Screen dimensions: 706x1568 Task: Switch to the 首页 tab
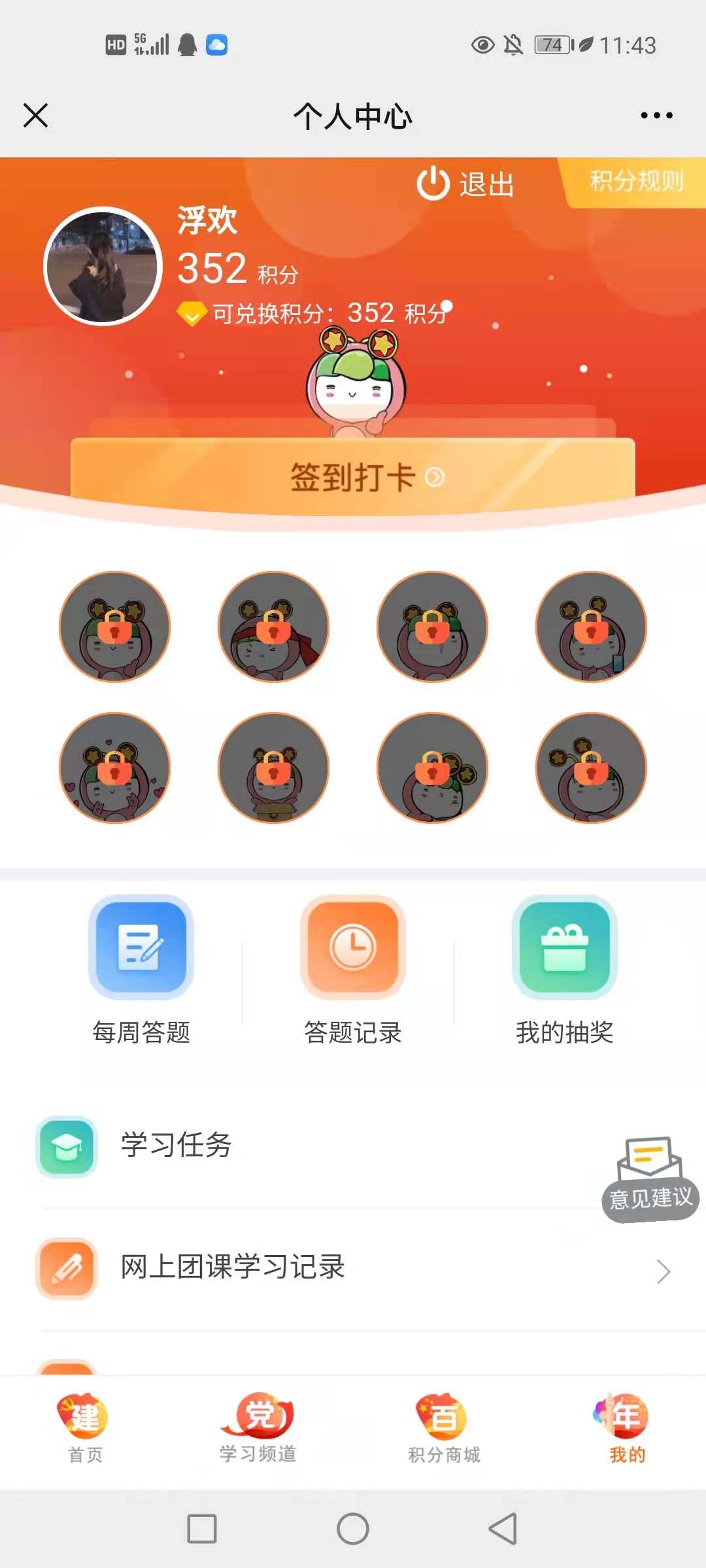click(85, 1428)
